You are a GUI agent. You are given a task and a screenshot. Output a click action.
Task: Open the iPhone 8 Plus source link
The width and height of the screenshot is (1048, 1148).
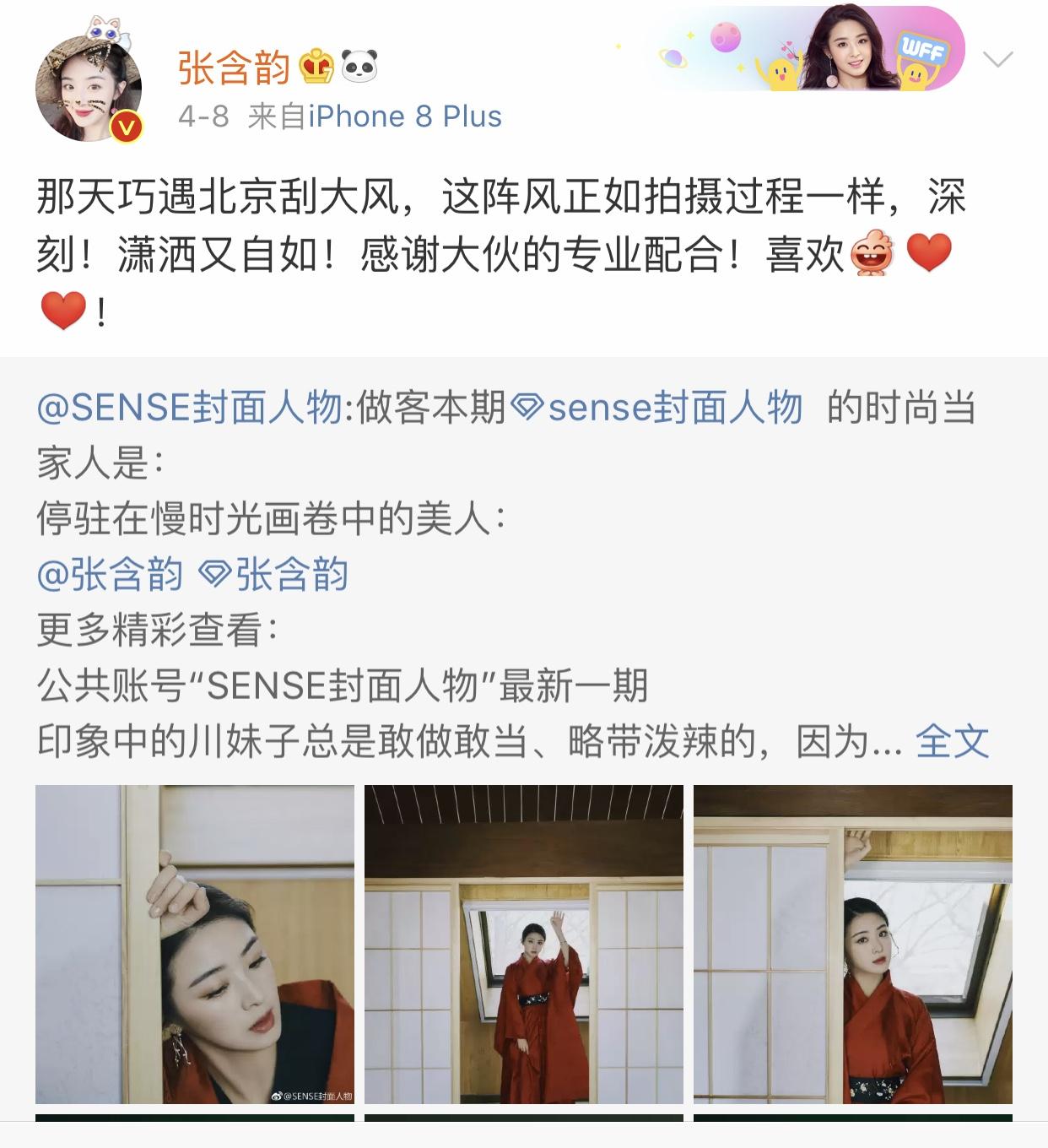405,116
